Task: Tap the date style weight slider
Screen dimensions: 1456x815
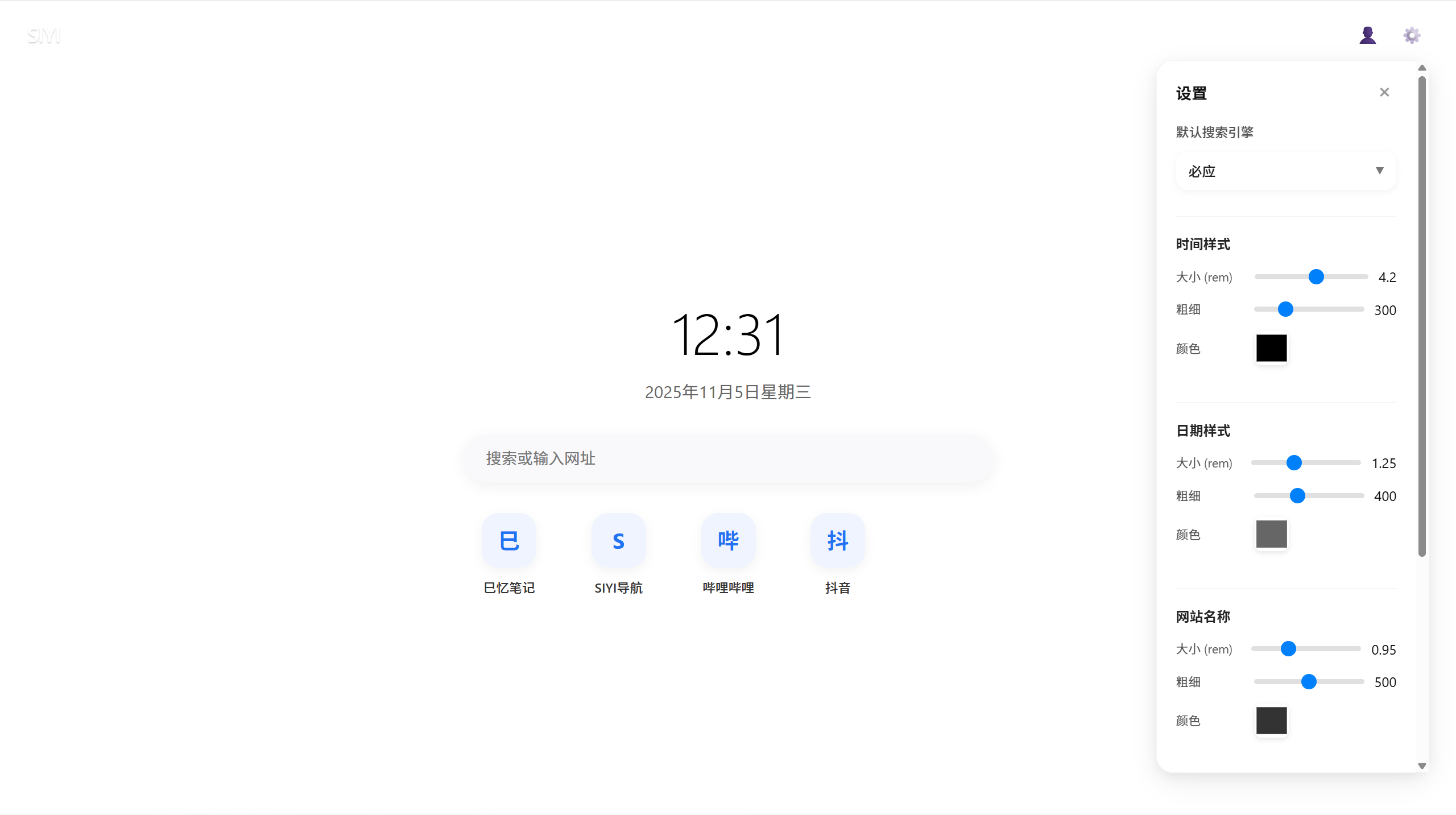Action: click(x=1309, y=496)
